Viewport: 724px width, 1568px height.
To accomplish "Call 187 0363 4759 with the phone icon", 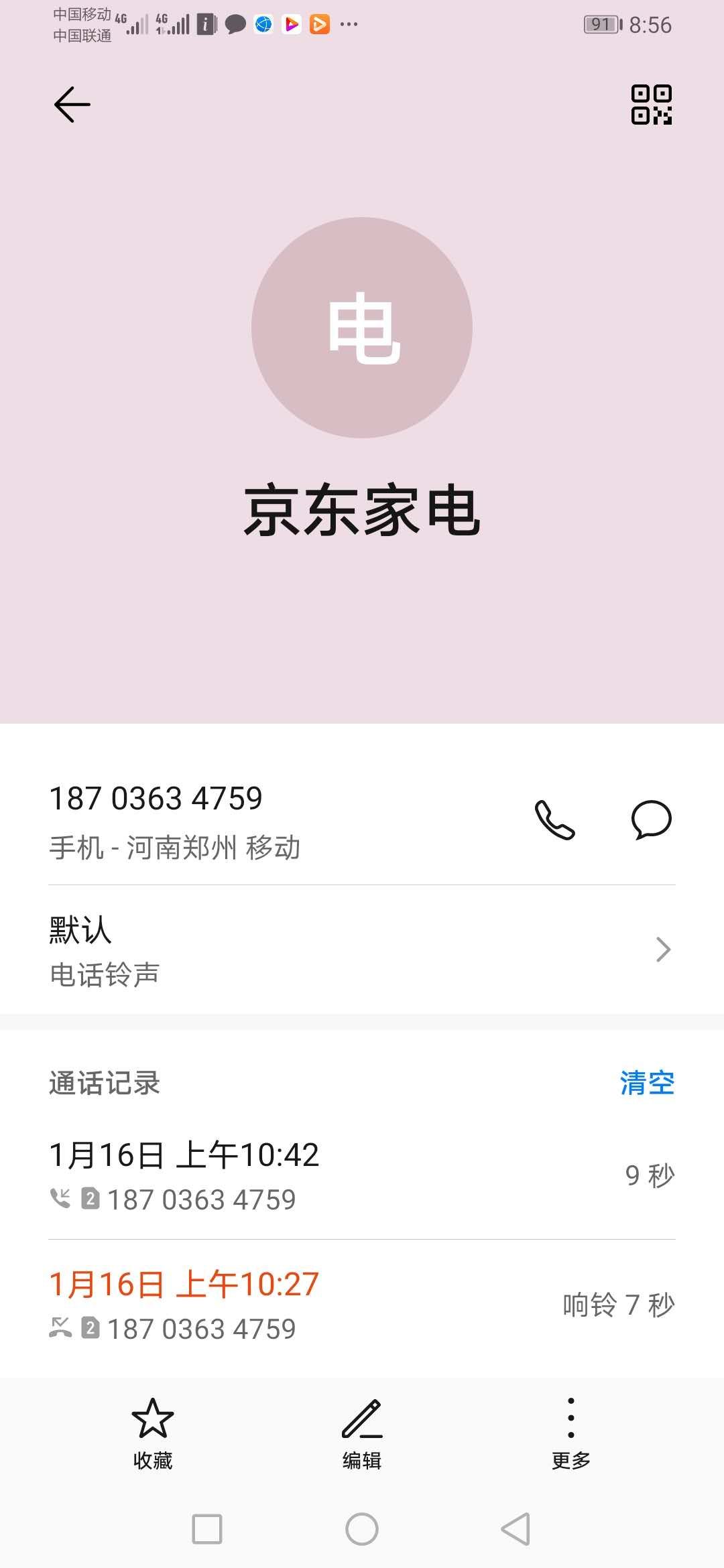I will pos(554,820).
